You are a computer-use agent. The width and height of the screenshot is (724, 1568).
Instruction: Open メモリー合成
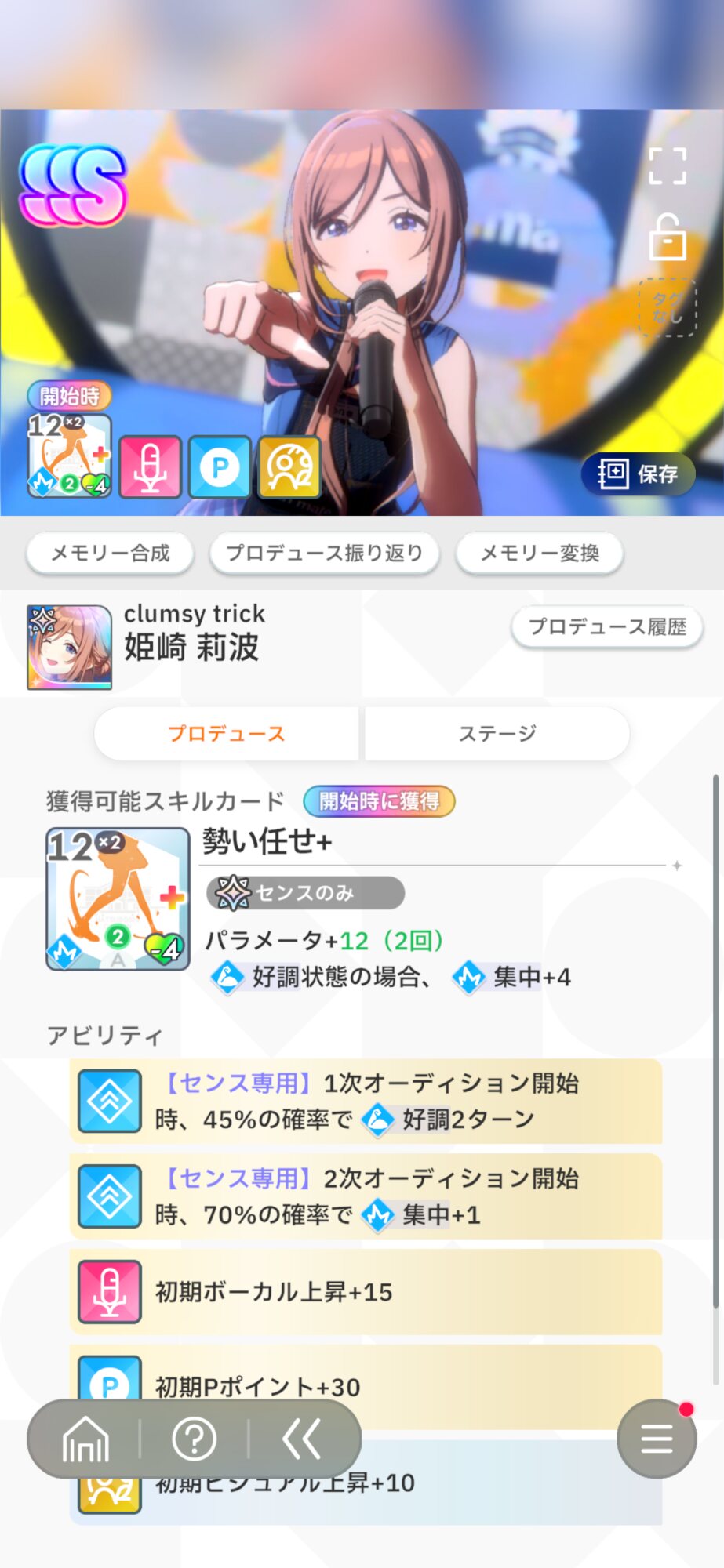pos(110,554)
